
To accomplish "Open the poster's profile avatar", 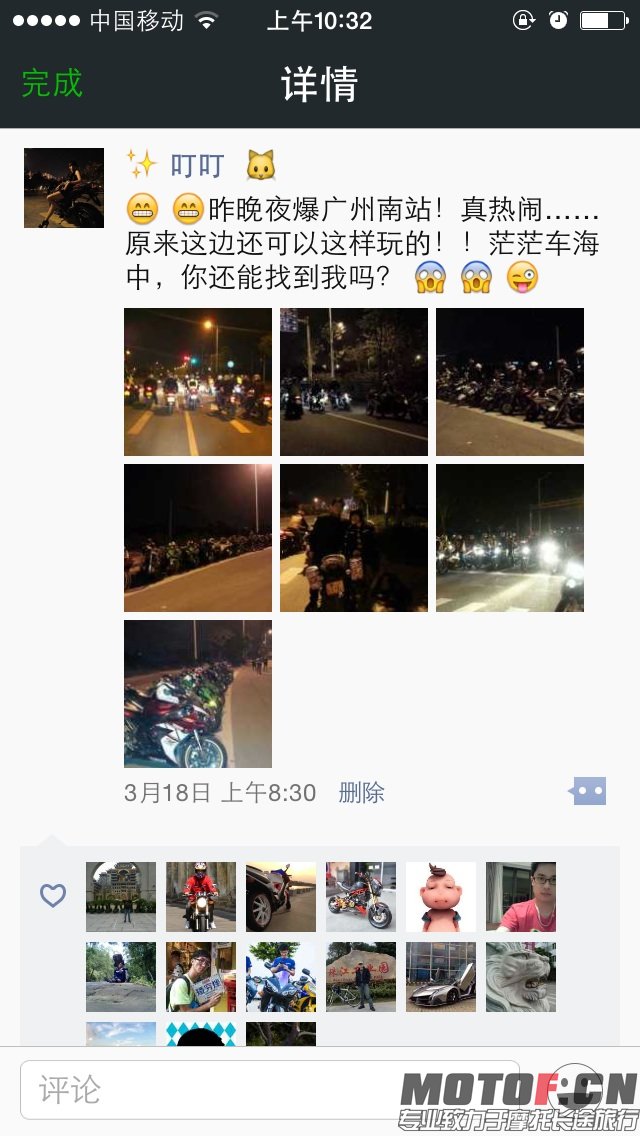I will click(x=64, y=188).
